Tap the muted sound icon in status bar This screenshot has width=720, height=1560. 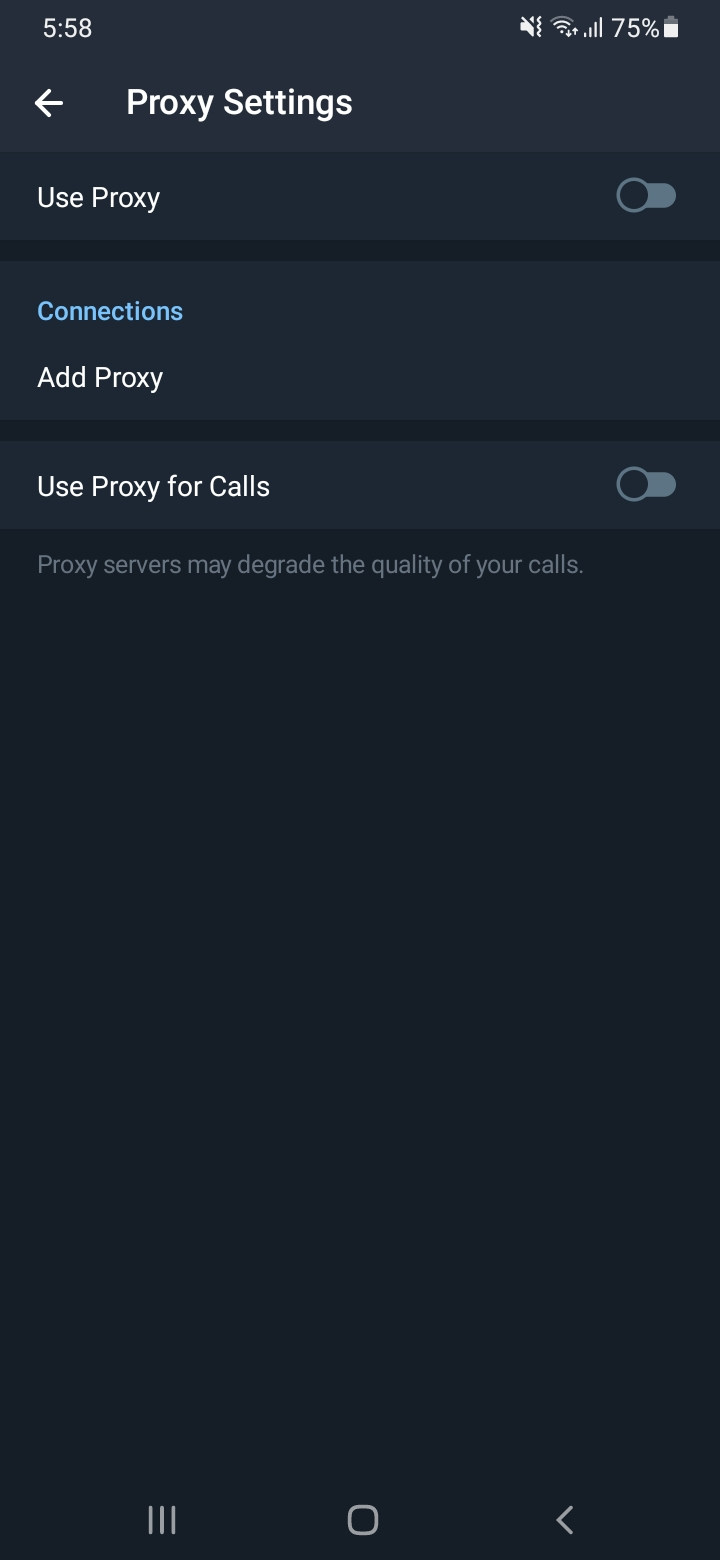[528, 27]
